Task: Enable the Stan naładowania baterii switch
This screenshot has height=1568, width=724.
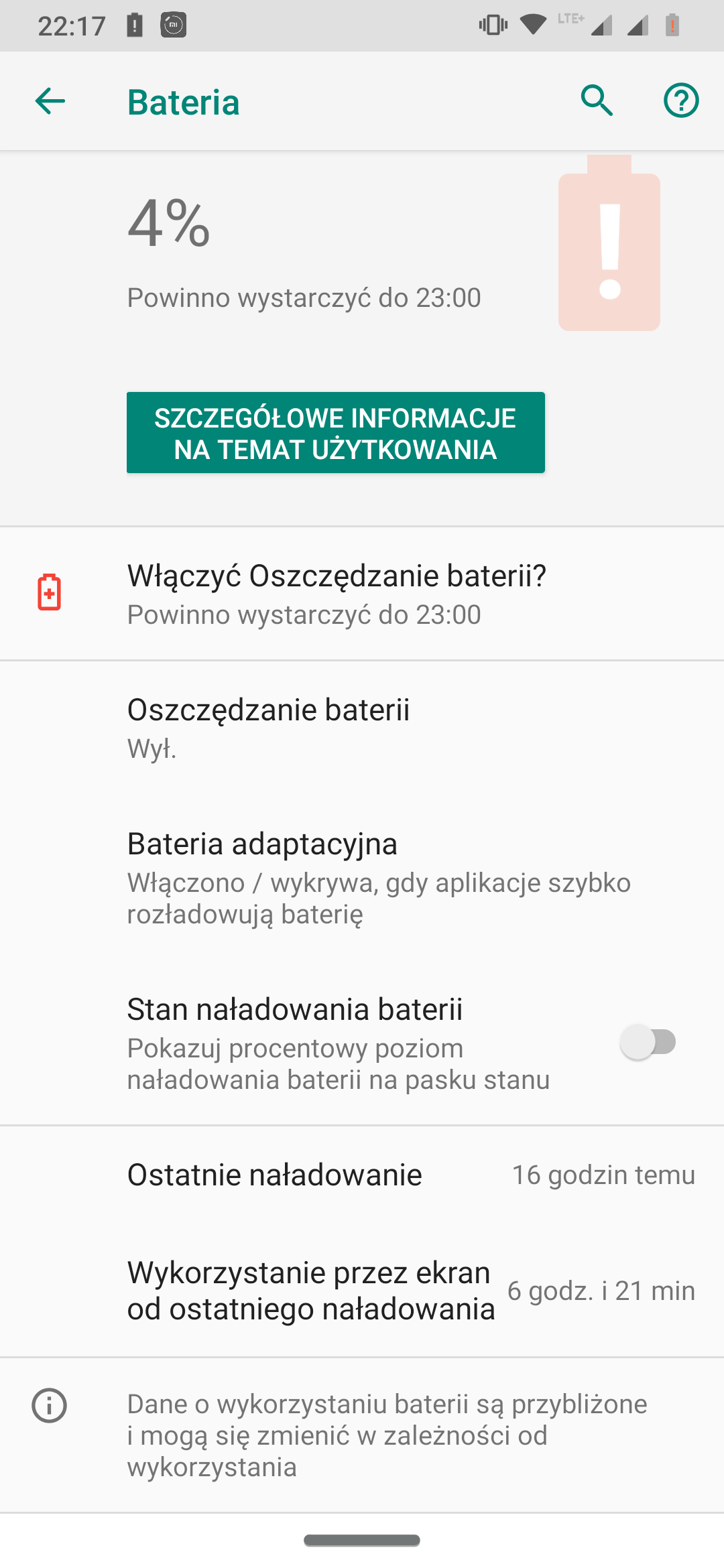Action: (x=648, y=1043)
